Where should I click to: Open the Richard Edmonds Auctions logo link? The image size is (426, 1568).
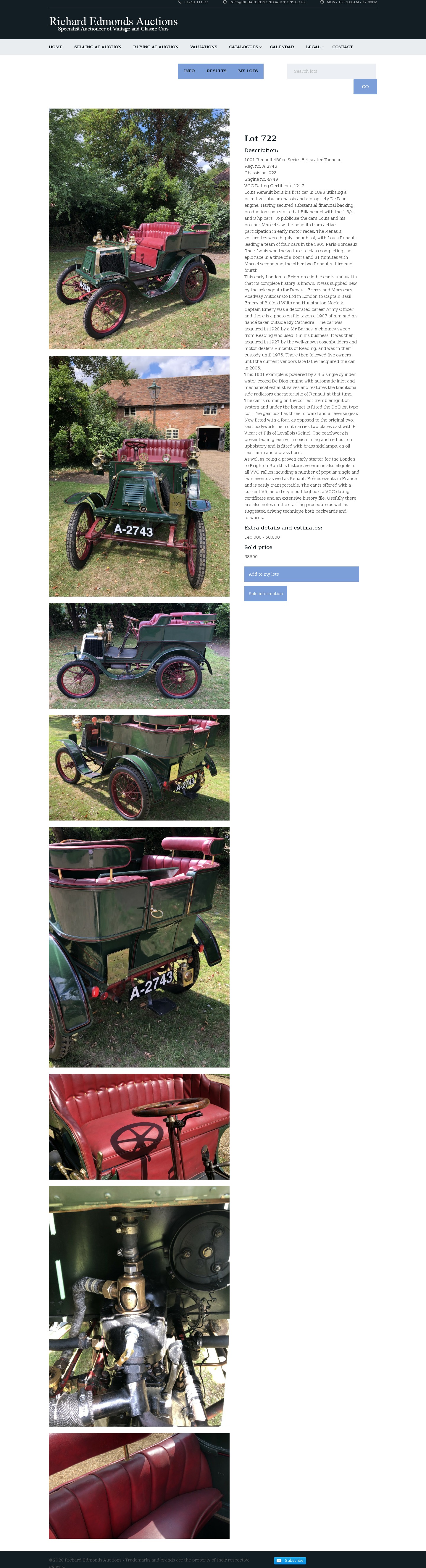pyautogui.click(x=113, y=24)
